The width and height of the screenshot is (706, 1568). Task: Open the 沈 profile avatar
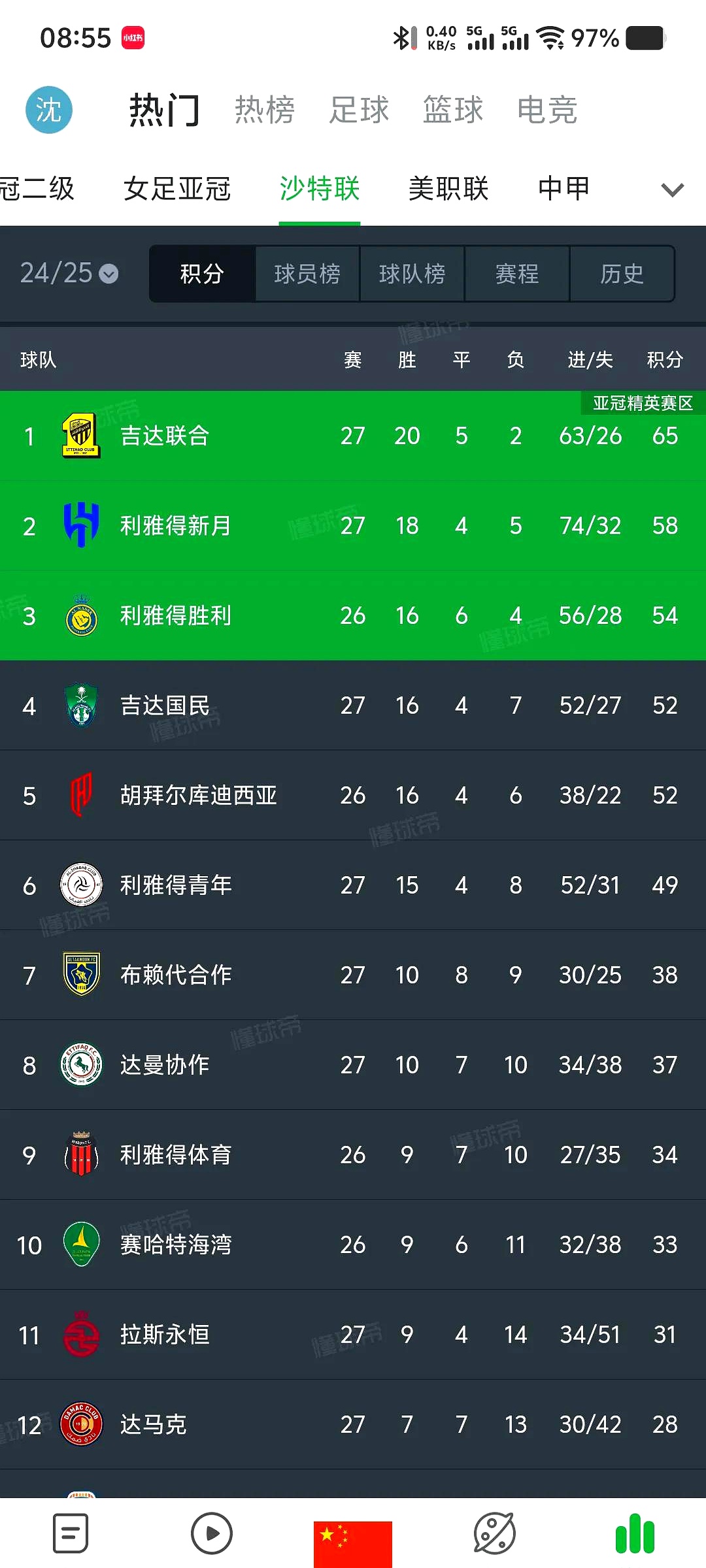(x=49, y=110)
